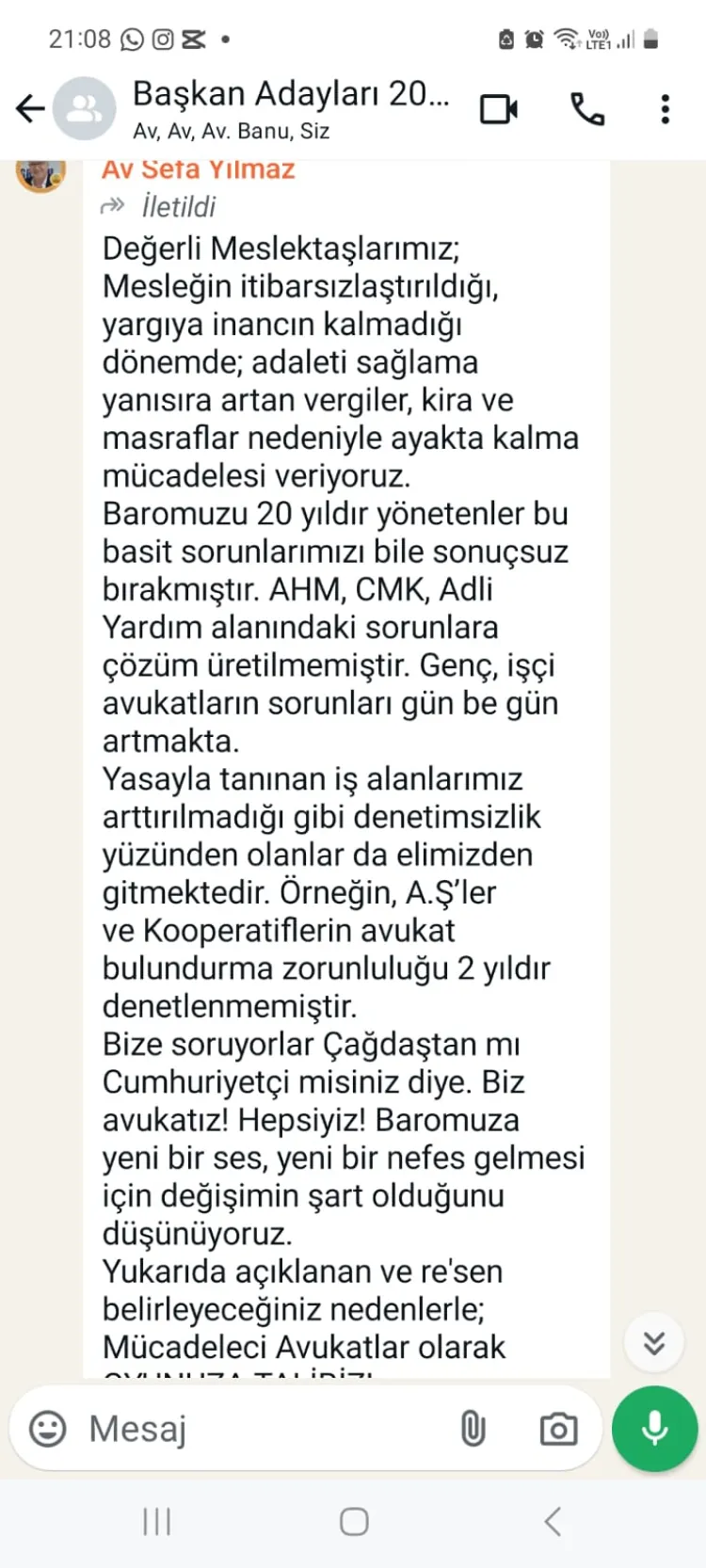Tap the microphone voice message button
This screenshot has width=706, height=1568.
click(x=654, y=1429)
